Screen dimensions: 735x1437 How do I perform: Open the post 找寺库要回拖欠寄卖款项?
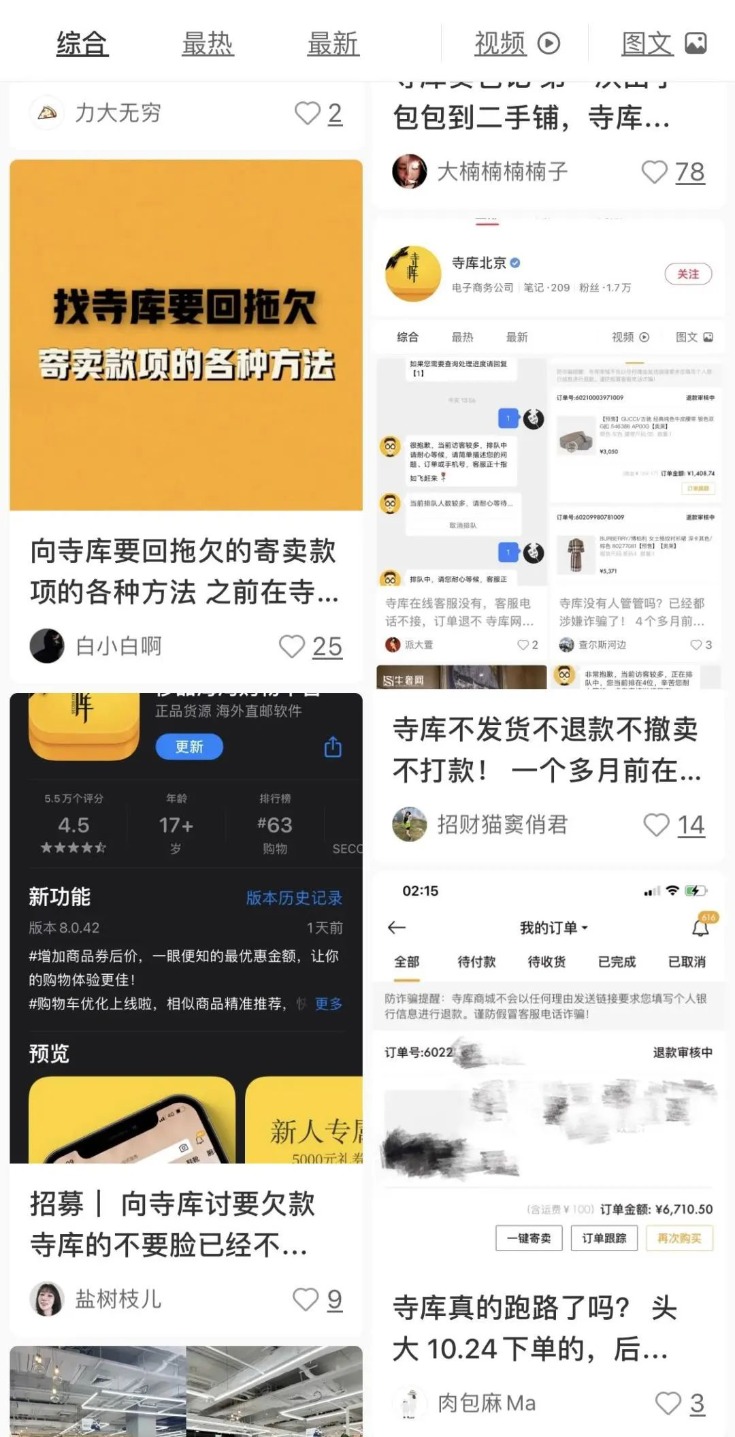(186, 335)
